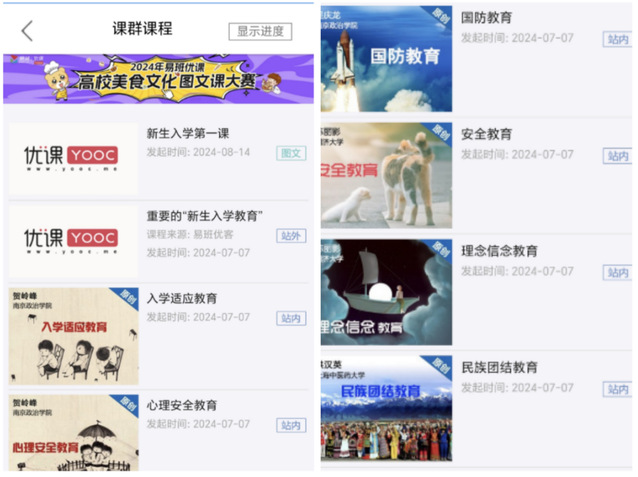
Task: View the 安全教育 course
Action: (487, 135)
